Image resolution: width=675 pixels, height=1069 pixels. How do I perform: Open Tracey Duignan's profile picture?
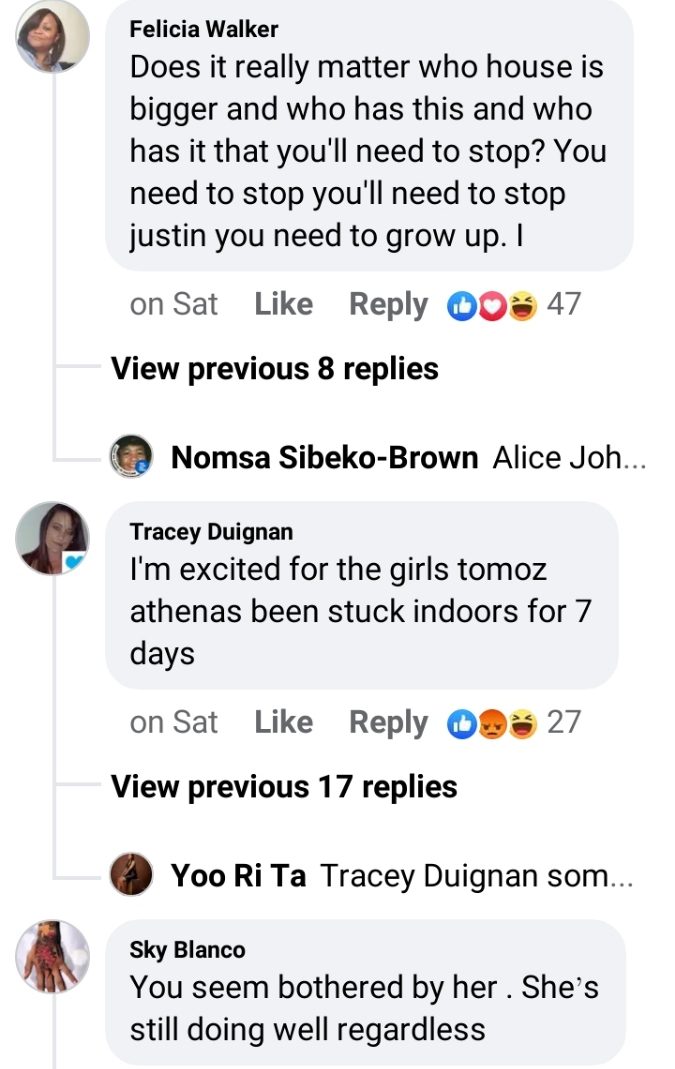click(52, 538)
